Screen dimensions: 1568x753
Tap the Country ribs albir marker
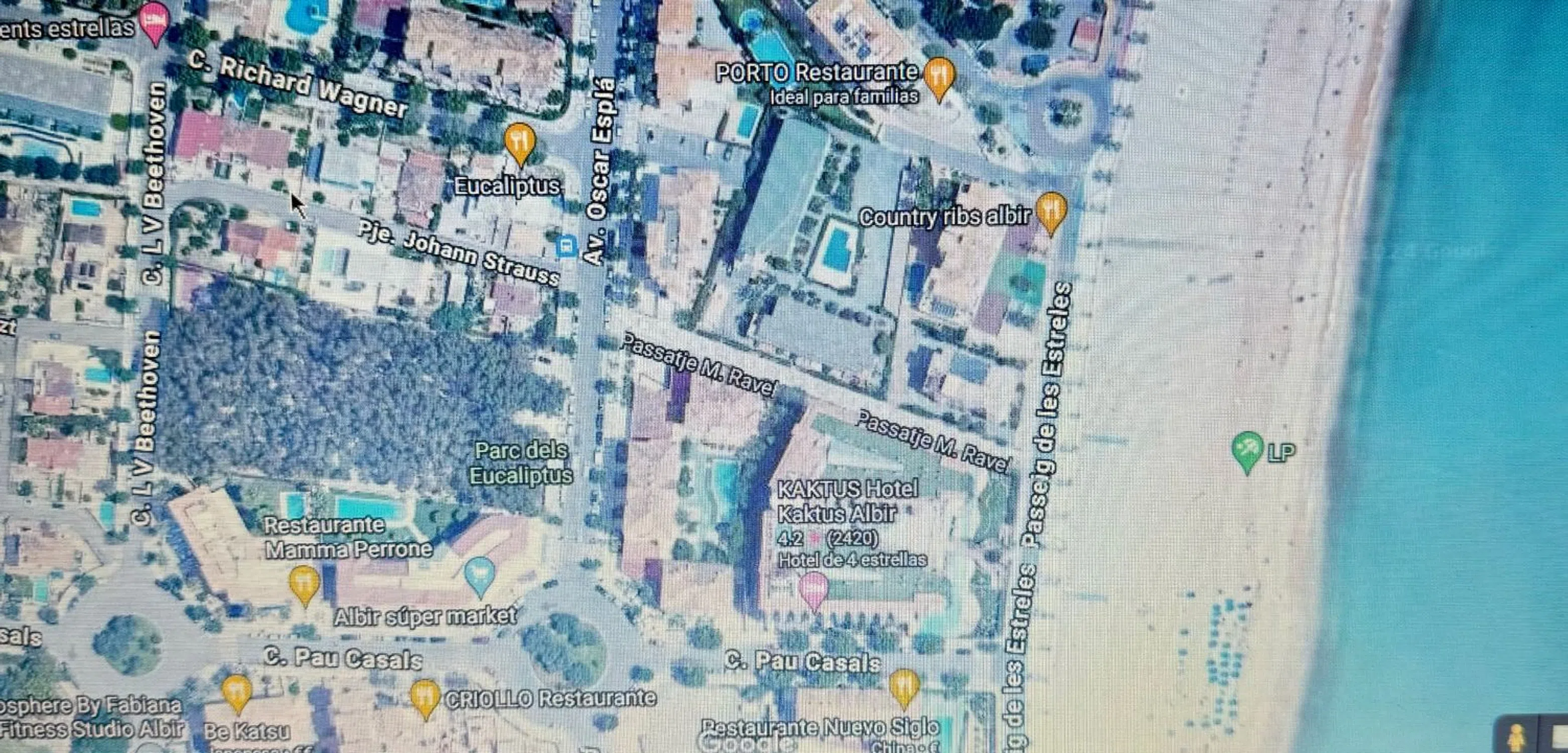click(x=1051, y=211)
